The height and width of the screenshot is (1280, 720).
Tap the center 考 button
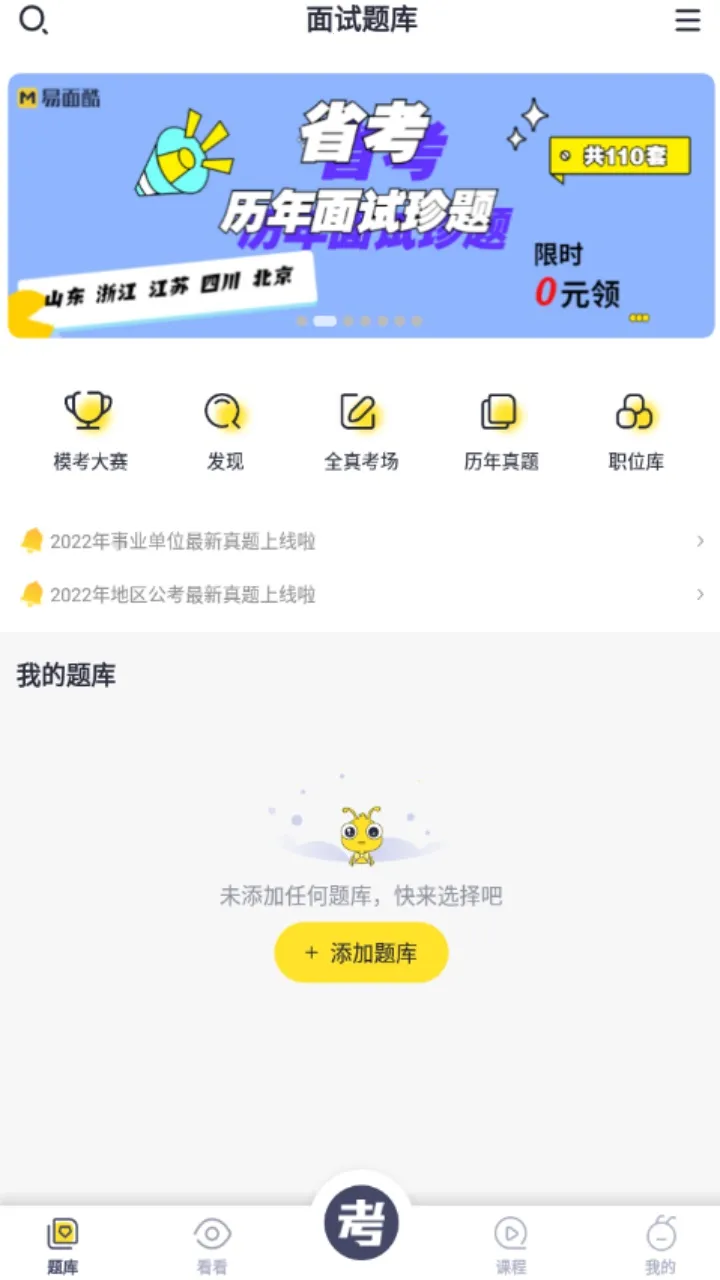pyautogui.click(x=361, y=1222)
